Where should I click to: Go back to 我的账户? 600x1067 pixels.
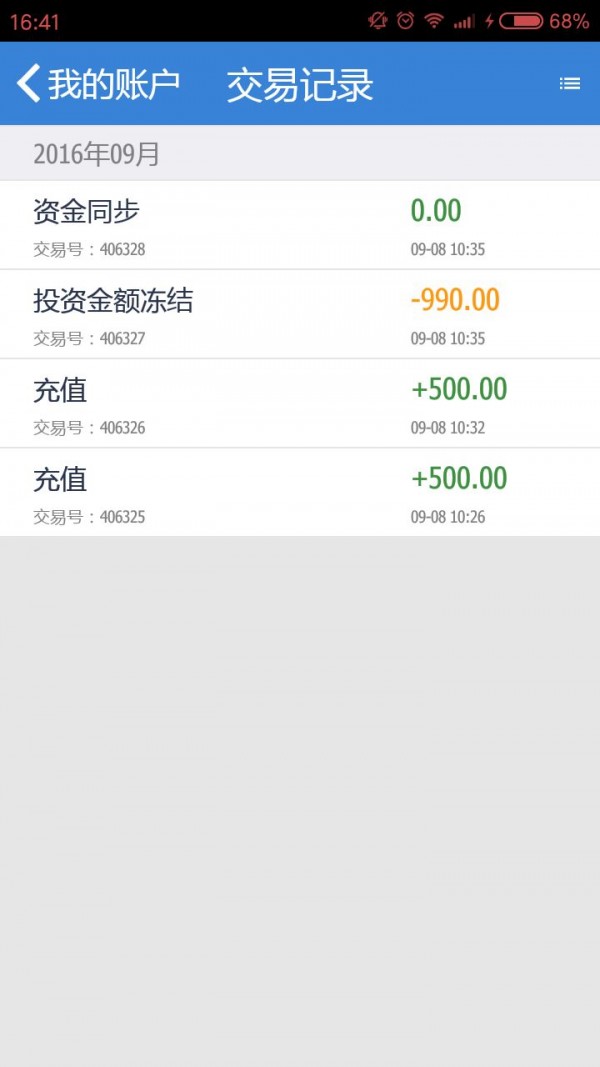tap(98, 84)
